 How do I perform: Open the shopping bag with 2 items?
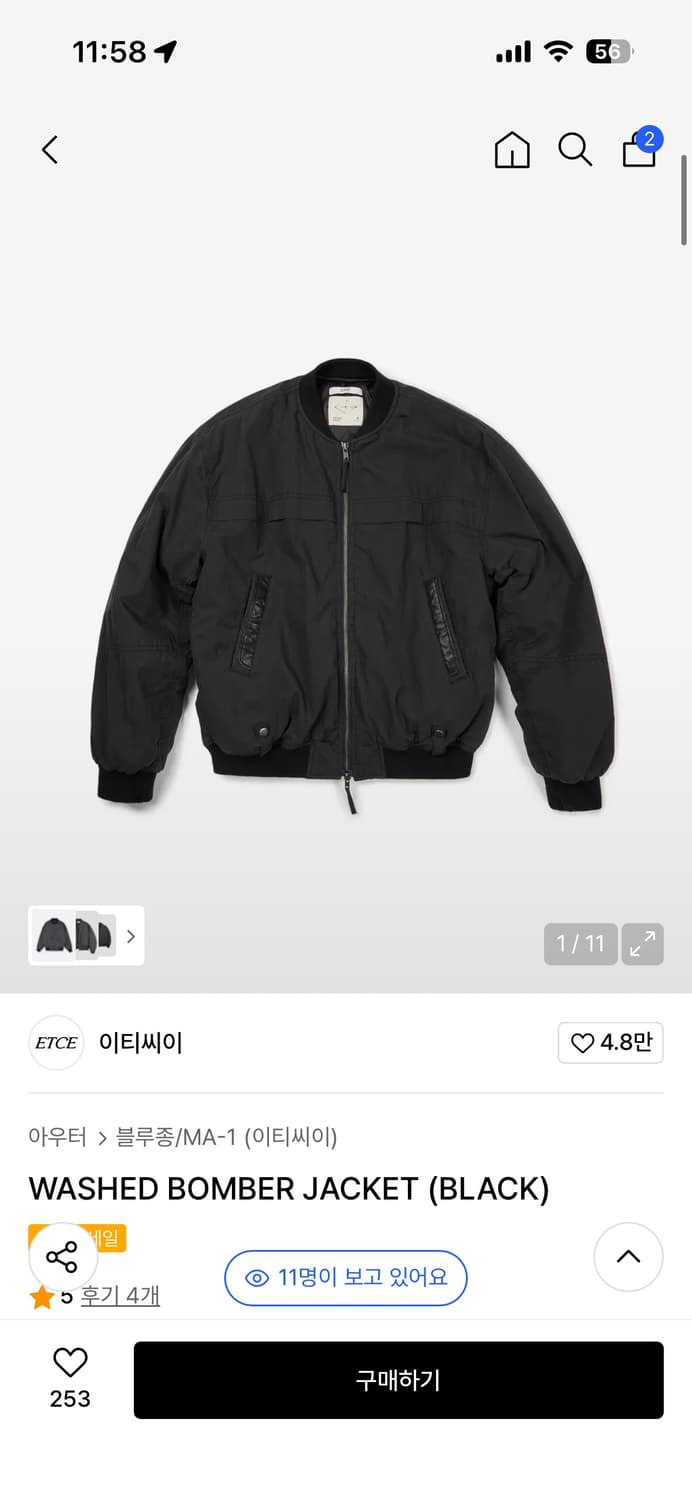click(640, 150)
